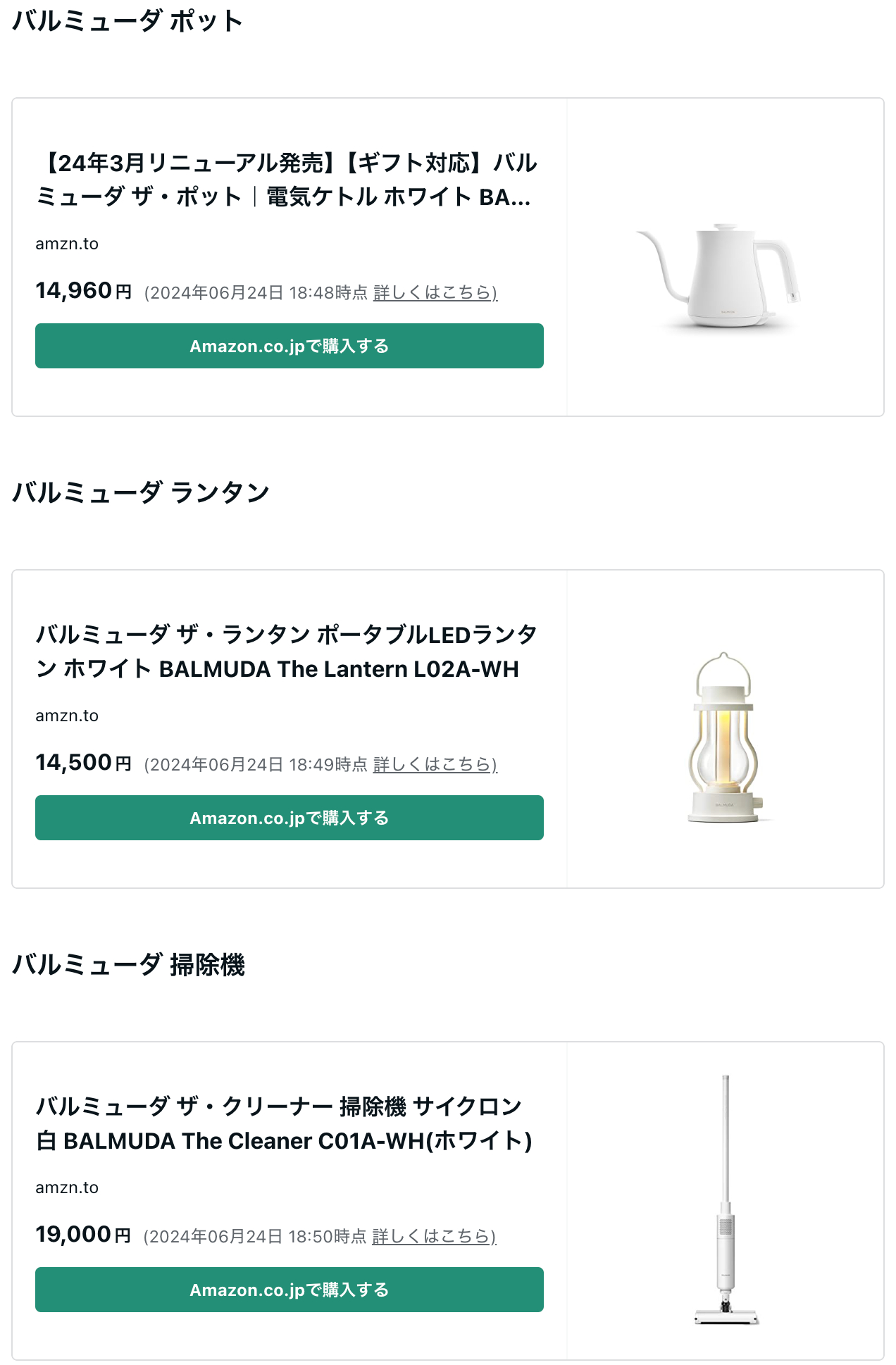Viewport: 896px width, 1365px height.
Task: Open 詳しくはこちら next to the 19,000円 price
Action: [433, 1238]
